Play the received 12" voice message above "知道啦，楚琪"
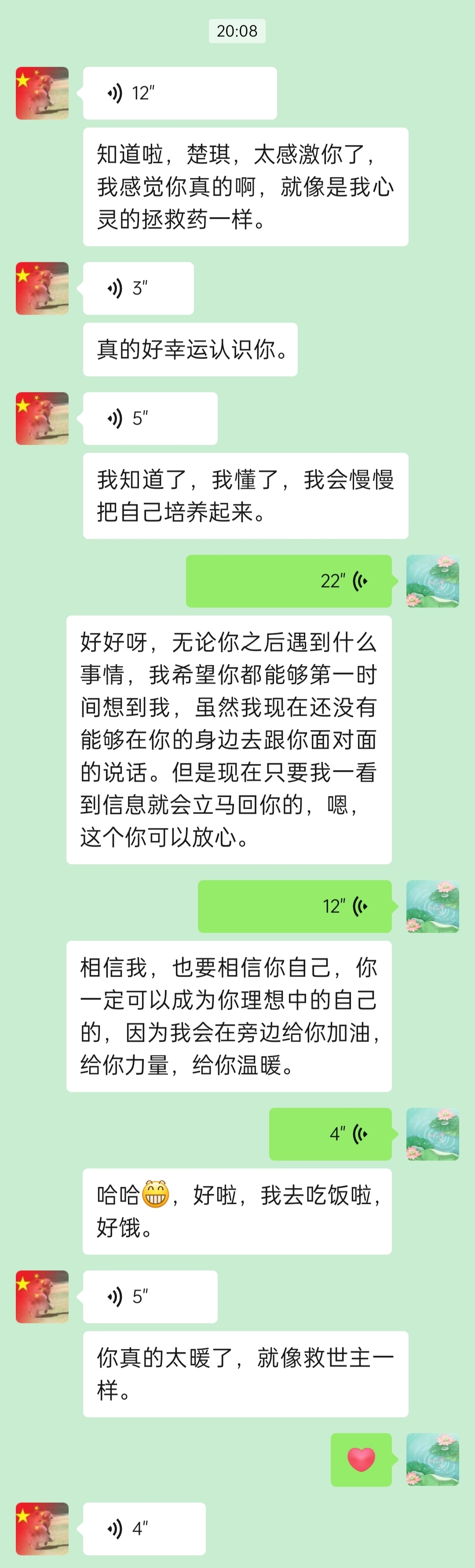 click(179, 93)
